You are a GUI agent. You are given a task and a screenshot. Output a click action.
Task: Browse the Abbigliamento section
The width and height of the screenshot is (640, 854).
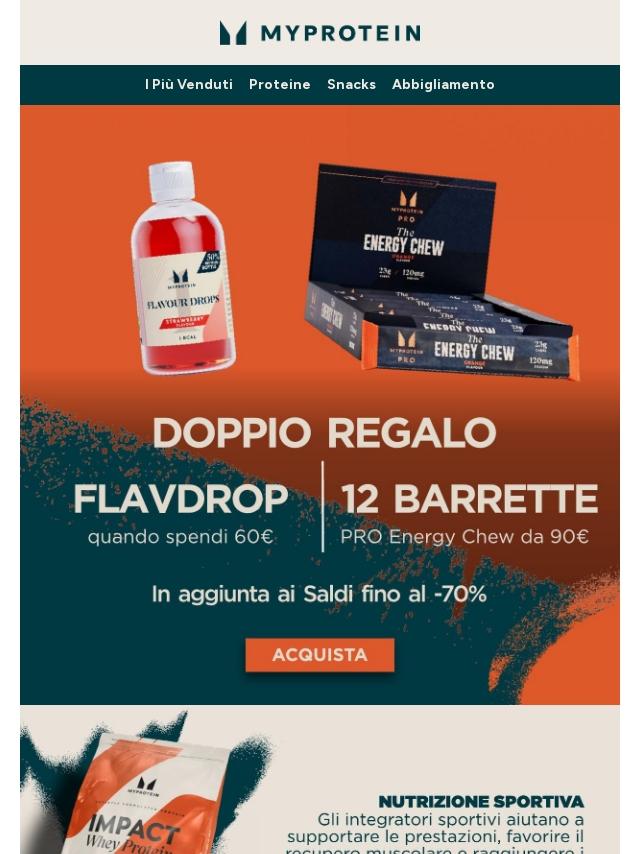[x=443, y=85]
